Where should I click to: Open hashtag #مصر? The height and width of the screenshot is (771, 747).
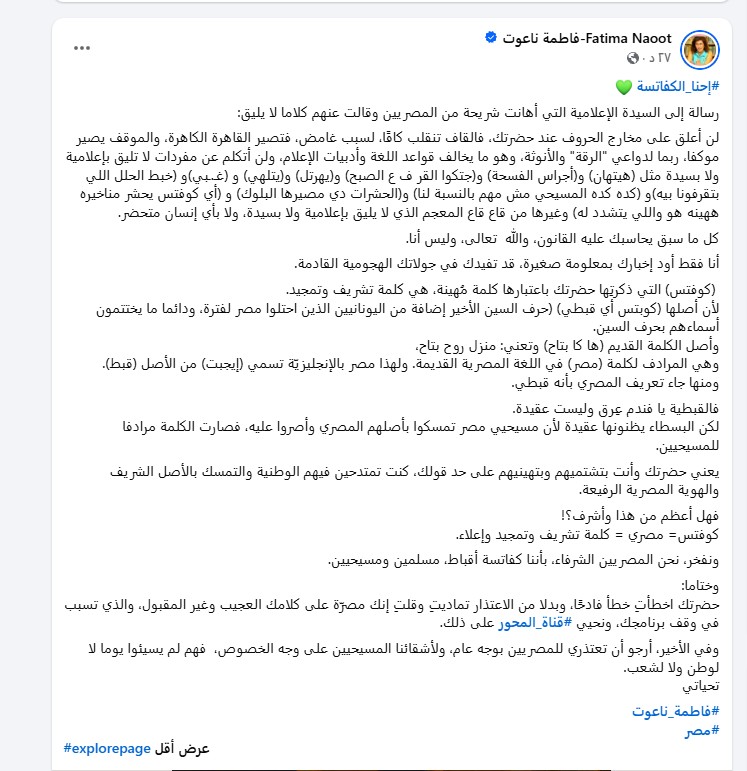pyautogui.click(x=702, y=731)
